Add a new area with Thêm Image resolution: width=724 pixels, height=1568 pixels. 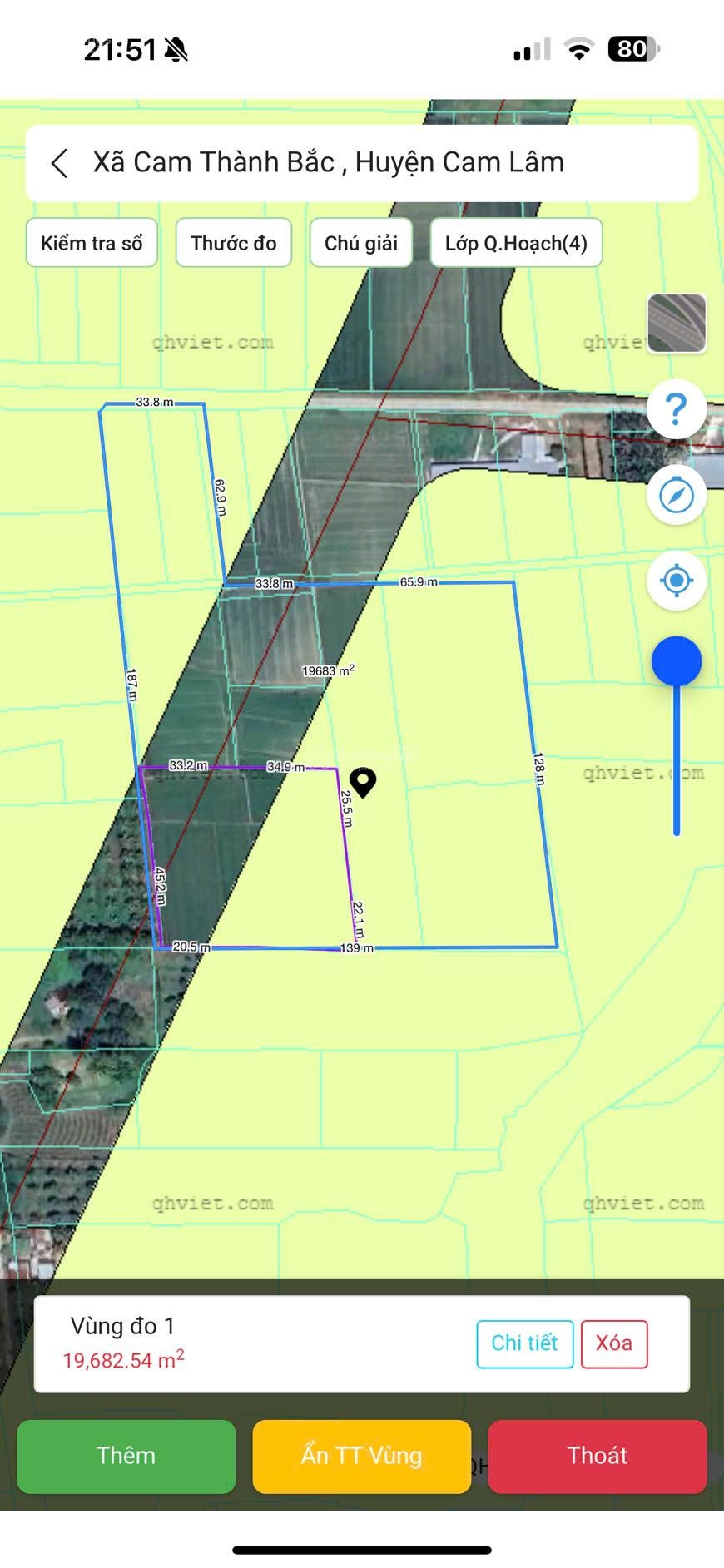pos(126,1456)
